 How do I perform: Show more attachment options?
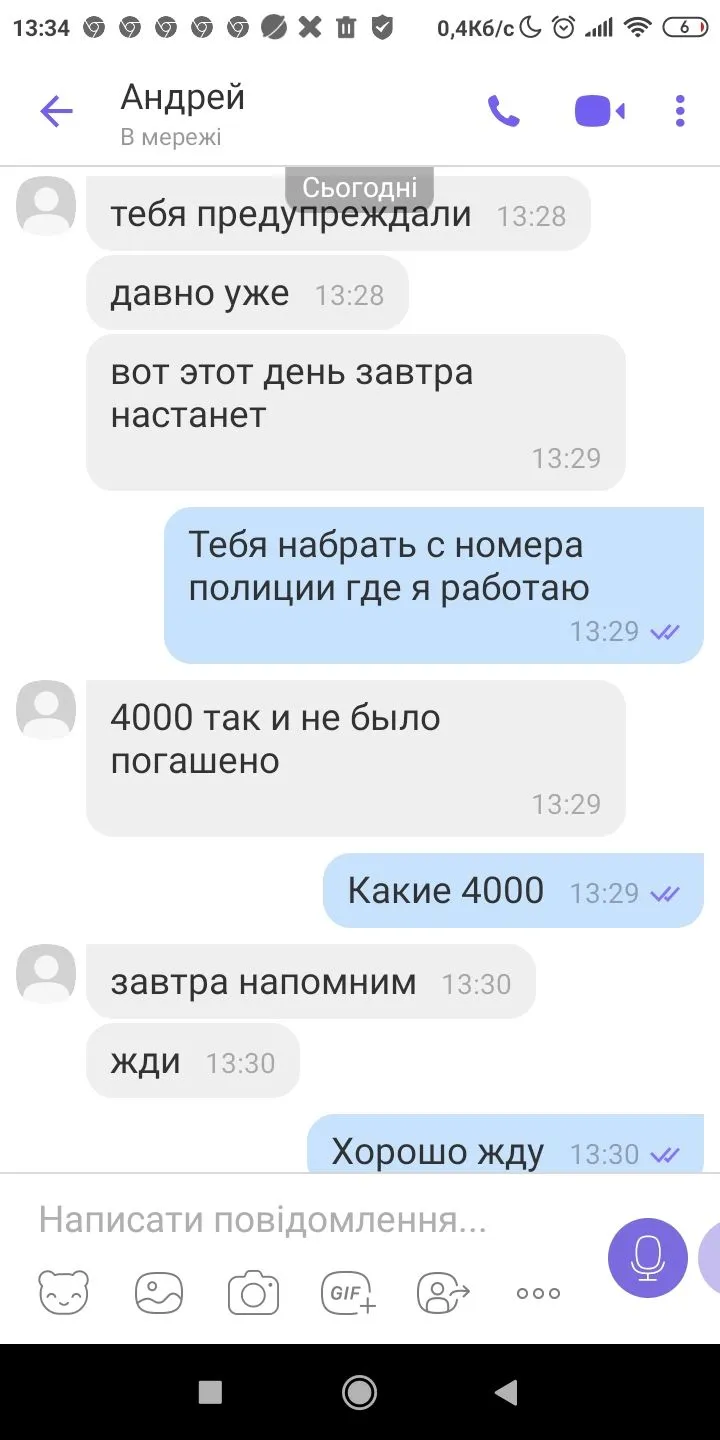[538, 1293]
